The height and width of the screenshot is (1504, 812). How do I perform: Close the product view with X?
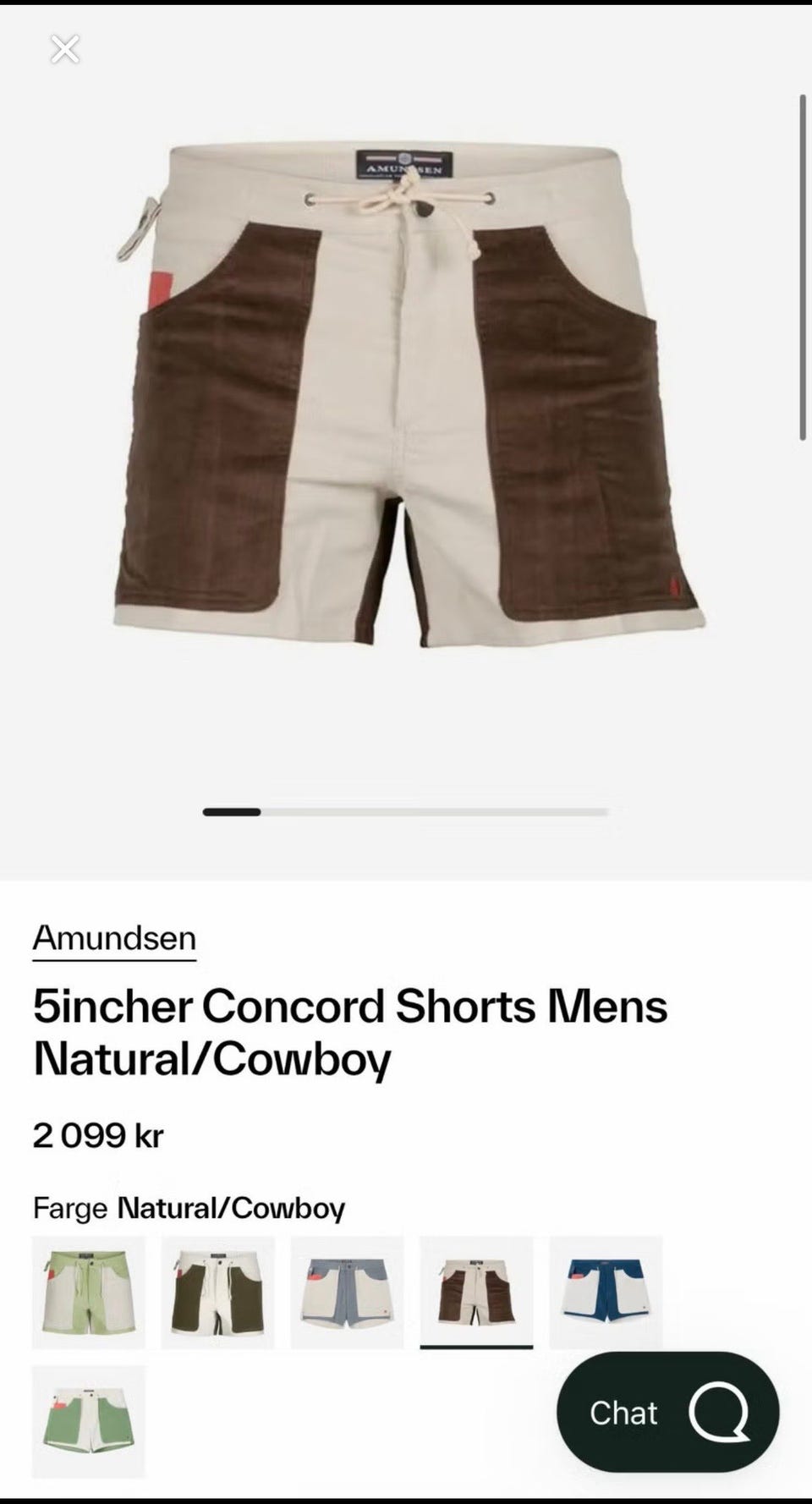65,49
